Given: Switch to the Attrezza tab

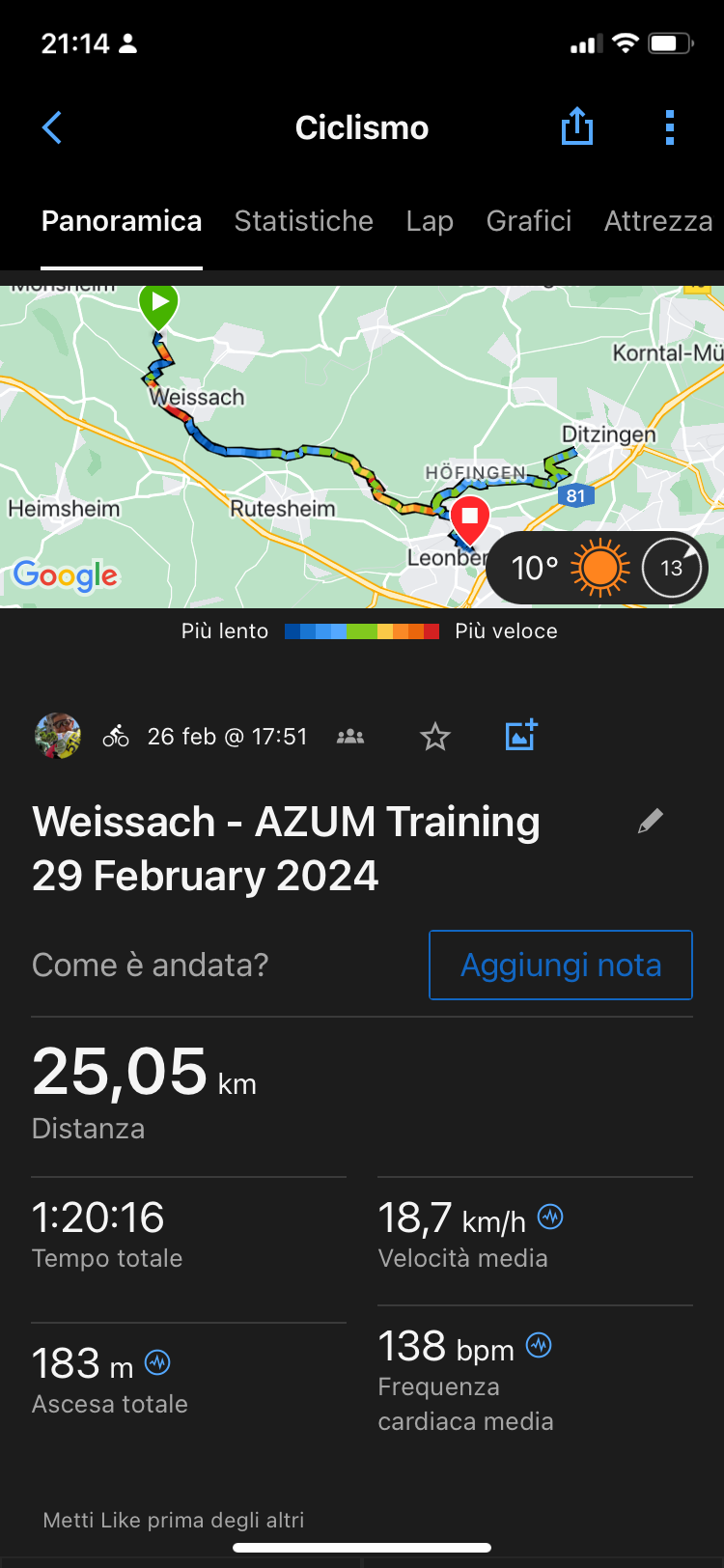Looking at the screenshot, I should click(x=658, y=221).
